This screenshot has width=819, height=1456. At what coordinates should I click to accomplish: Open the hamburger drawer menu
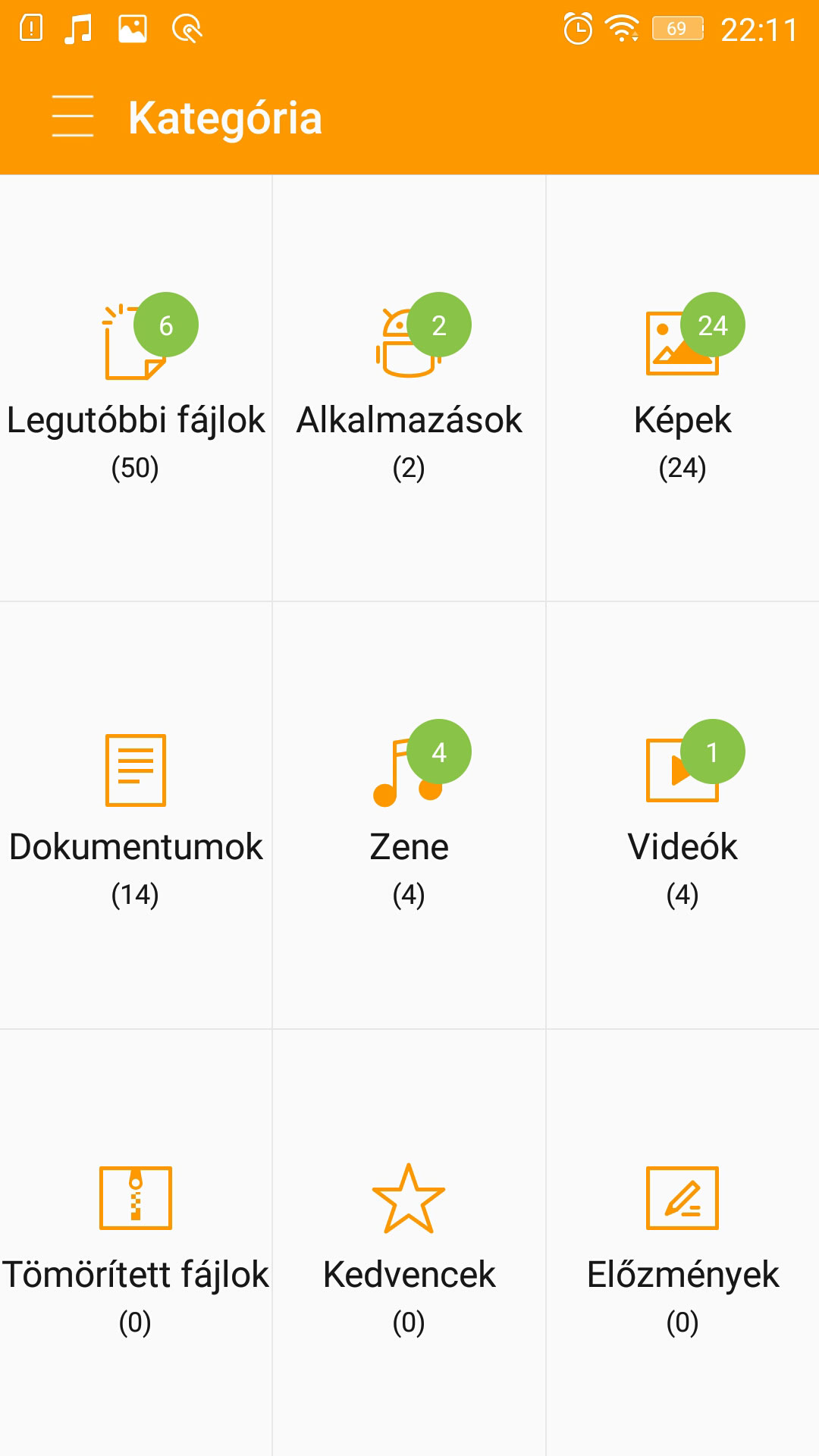[73, 117]
